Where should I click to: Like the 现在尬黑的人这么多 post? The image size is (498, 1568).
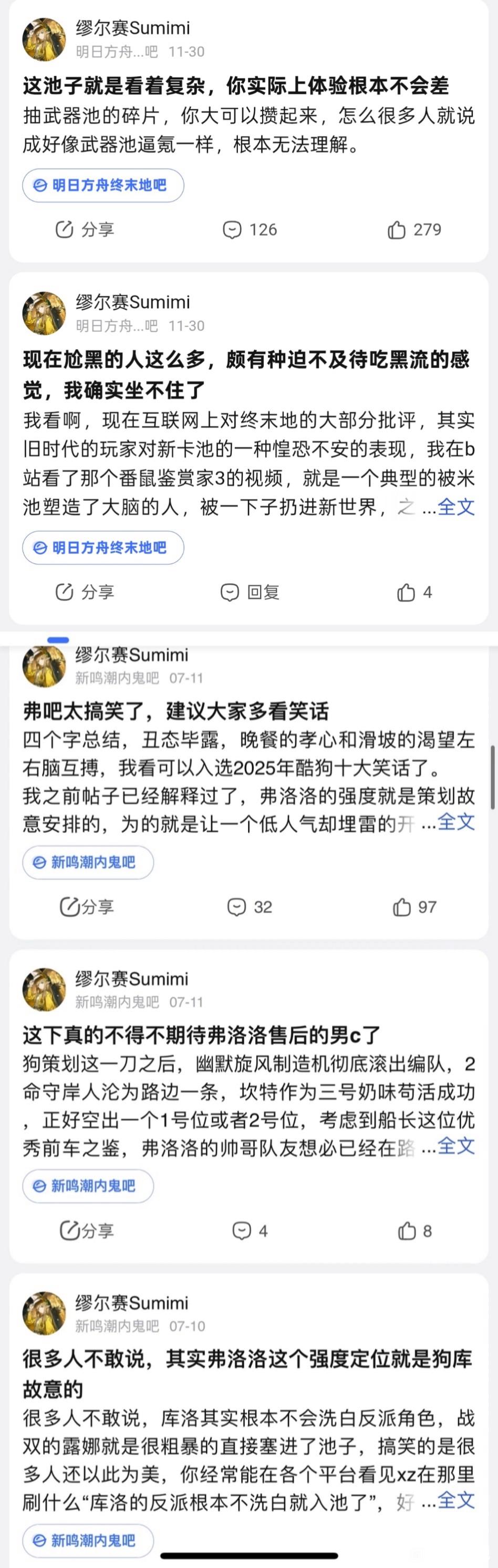click(x=414, y=592)
